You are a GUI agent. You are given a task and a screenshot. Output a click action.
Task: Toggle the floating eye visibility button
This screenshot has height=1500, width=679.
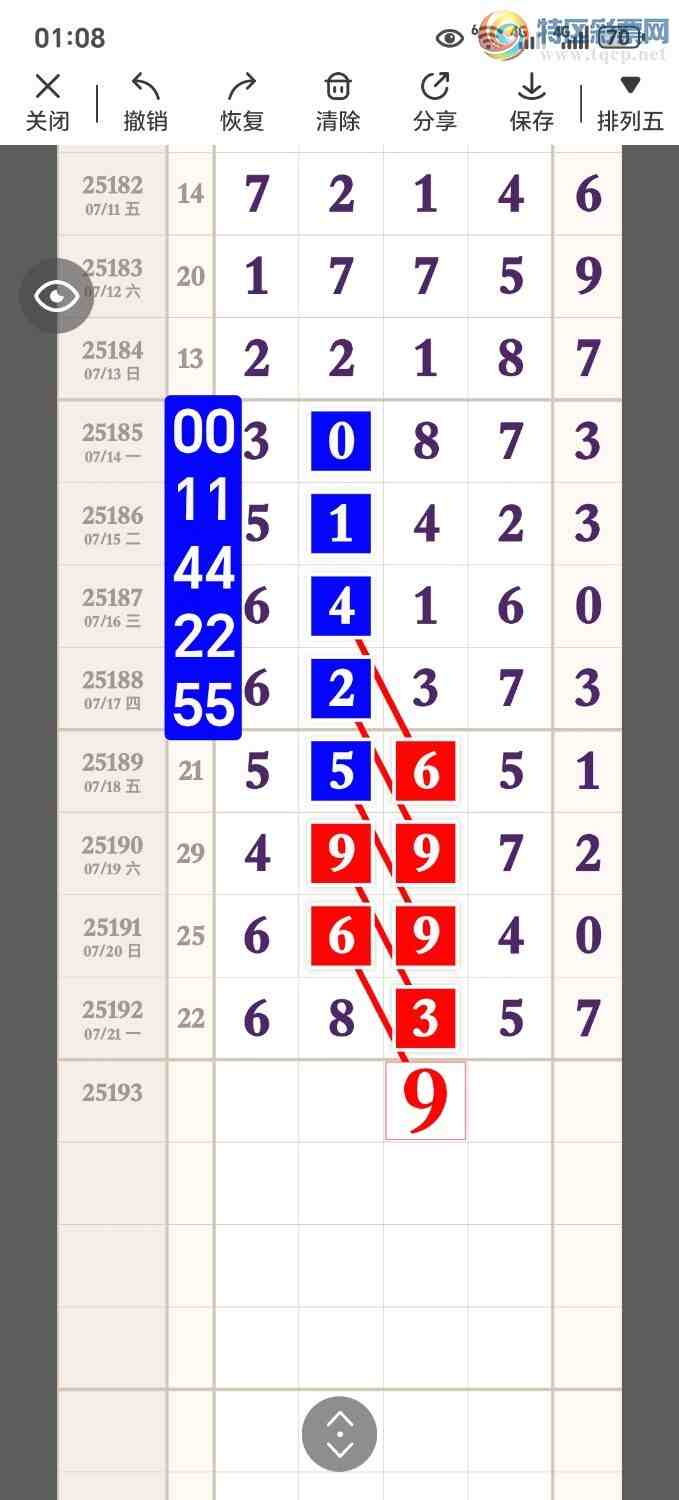pyautogui.click(x=56, y=296)
